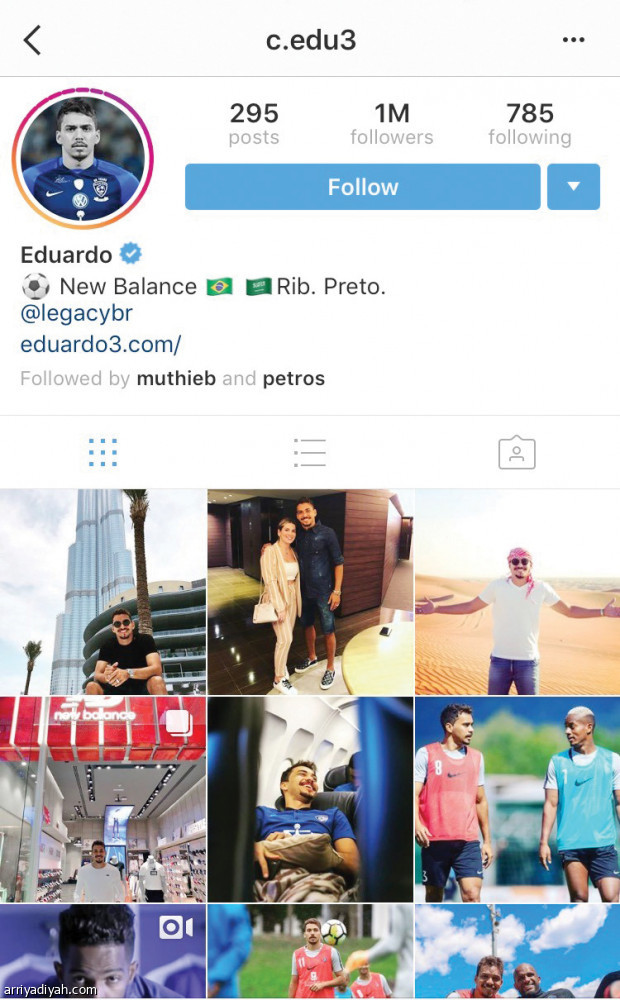Viewport: 620px width, 1000px height.
Task: Open the @legacybr mention link
Action: coord(76,314)
